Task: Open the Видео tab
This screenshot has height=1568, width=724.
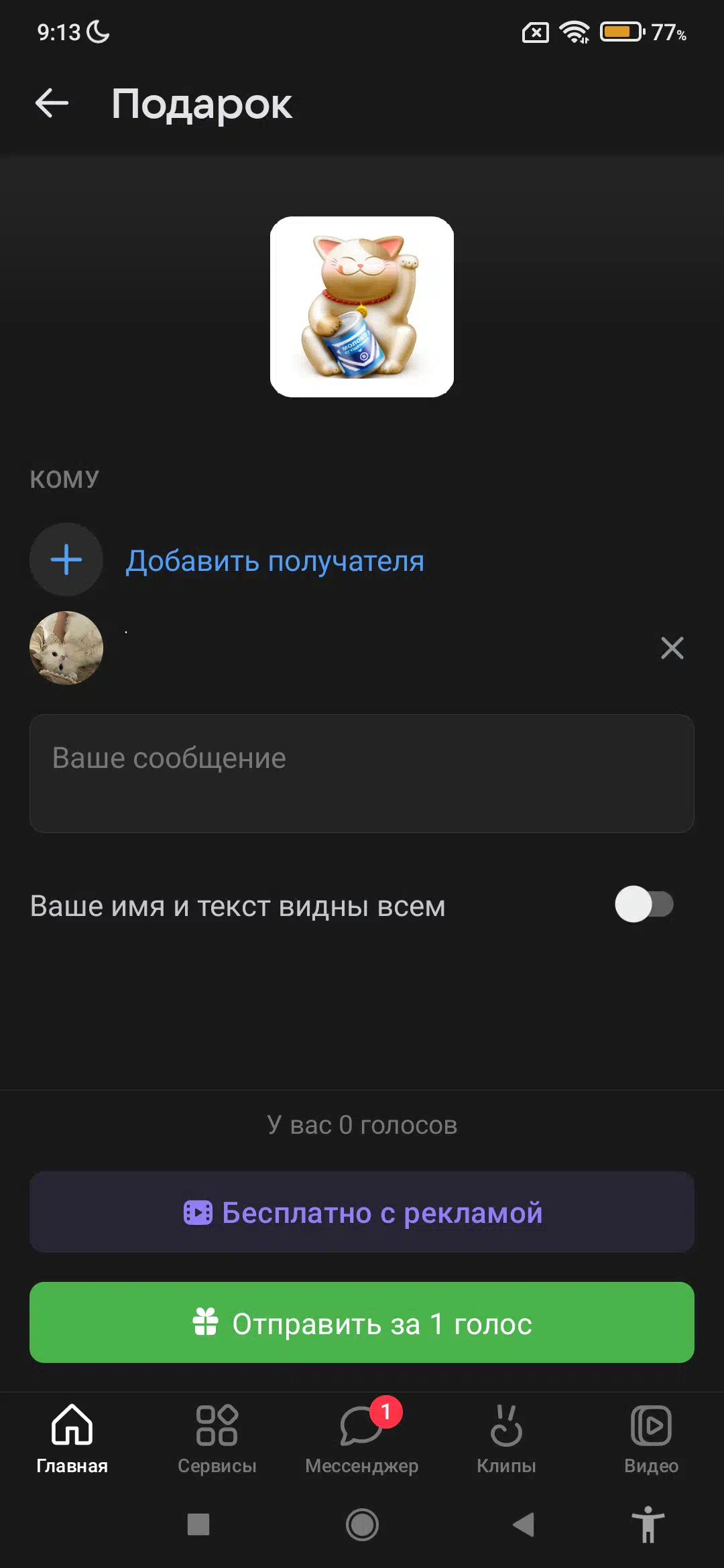Action: pos(652,1438)
